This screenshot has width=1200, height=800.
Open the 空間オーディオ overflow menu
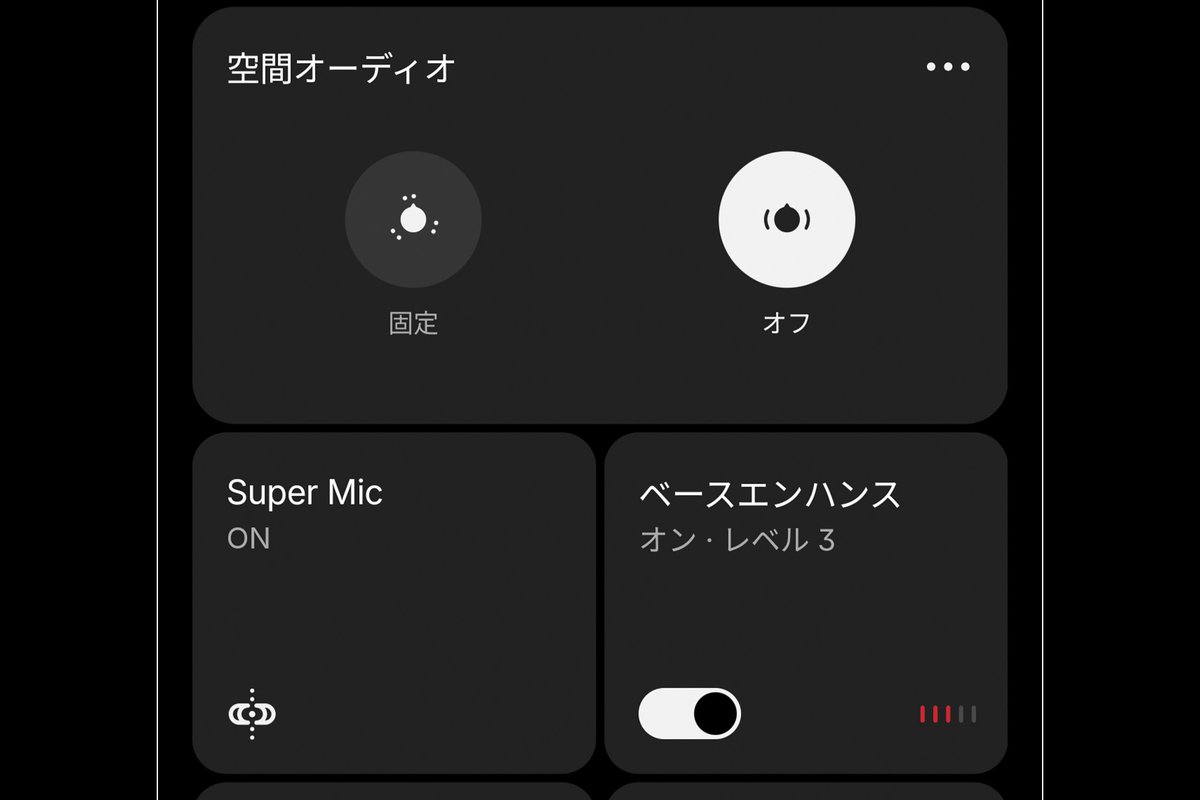[947, 67]
